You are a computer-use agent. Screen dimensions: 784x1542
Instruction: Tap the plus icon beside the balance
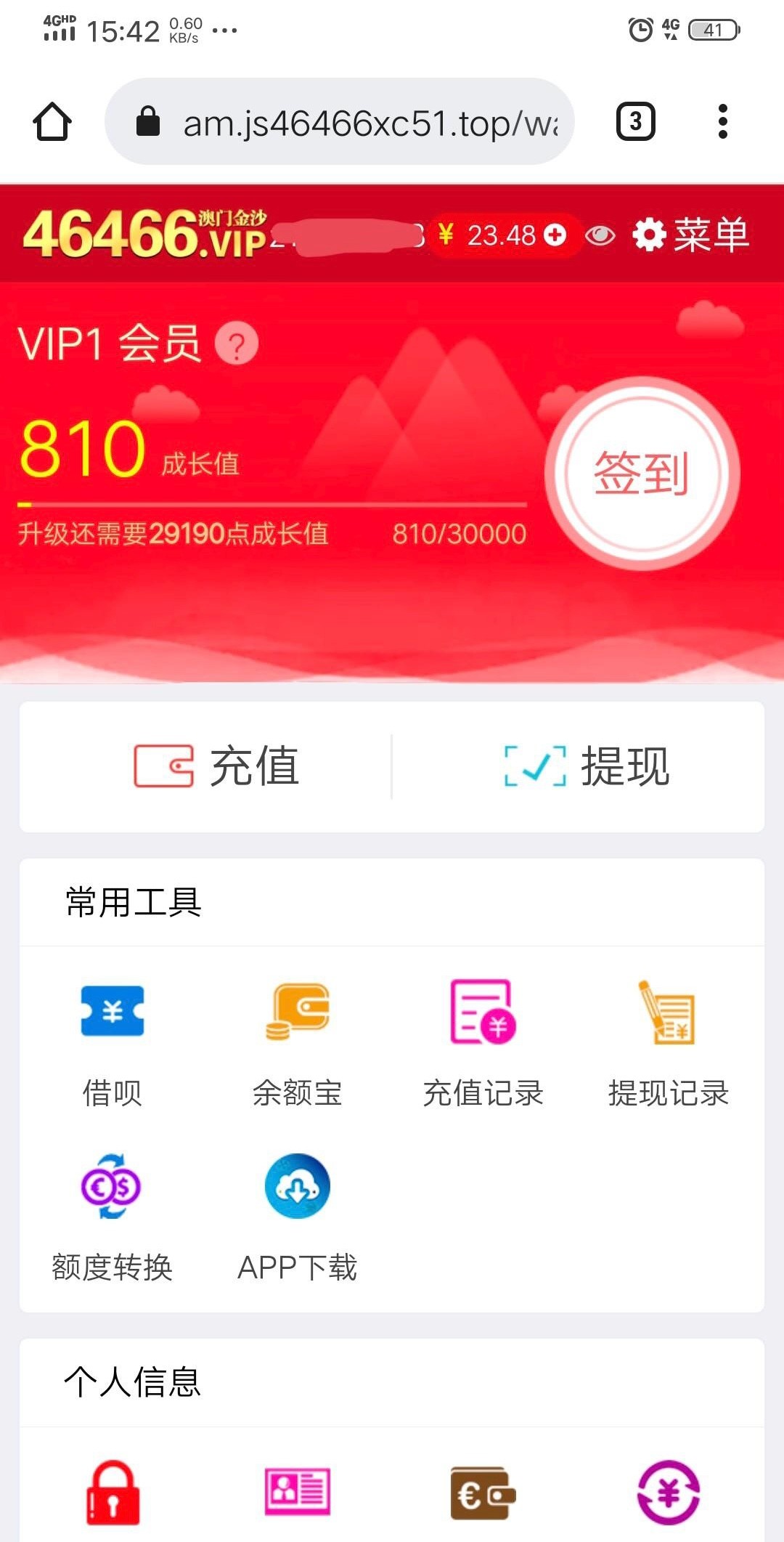click(x=555, y=235)
